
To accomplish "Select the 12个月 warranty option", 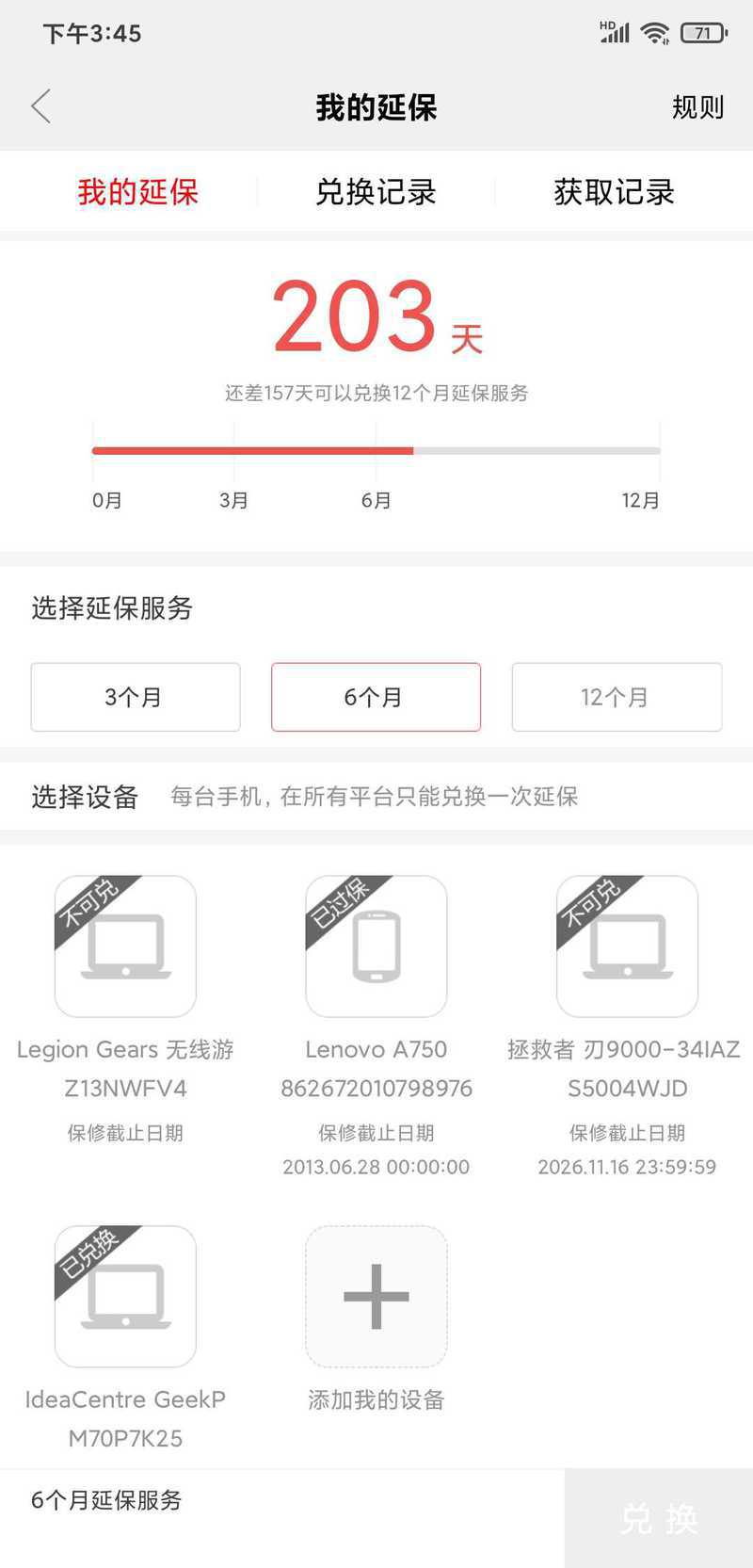I will click(x=617, y=697).
